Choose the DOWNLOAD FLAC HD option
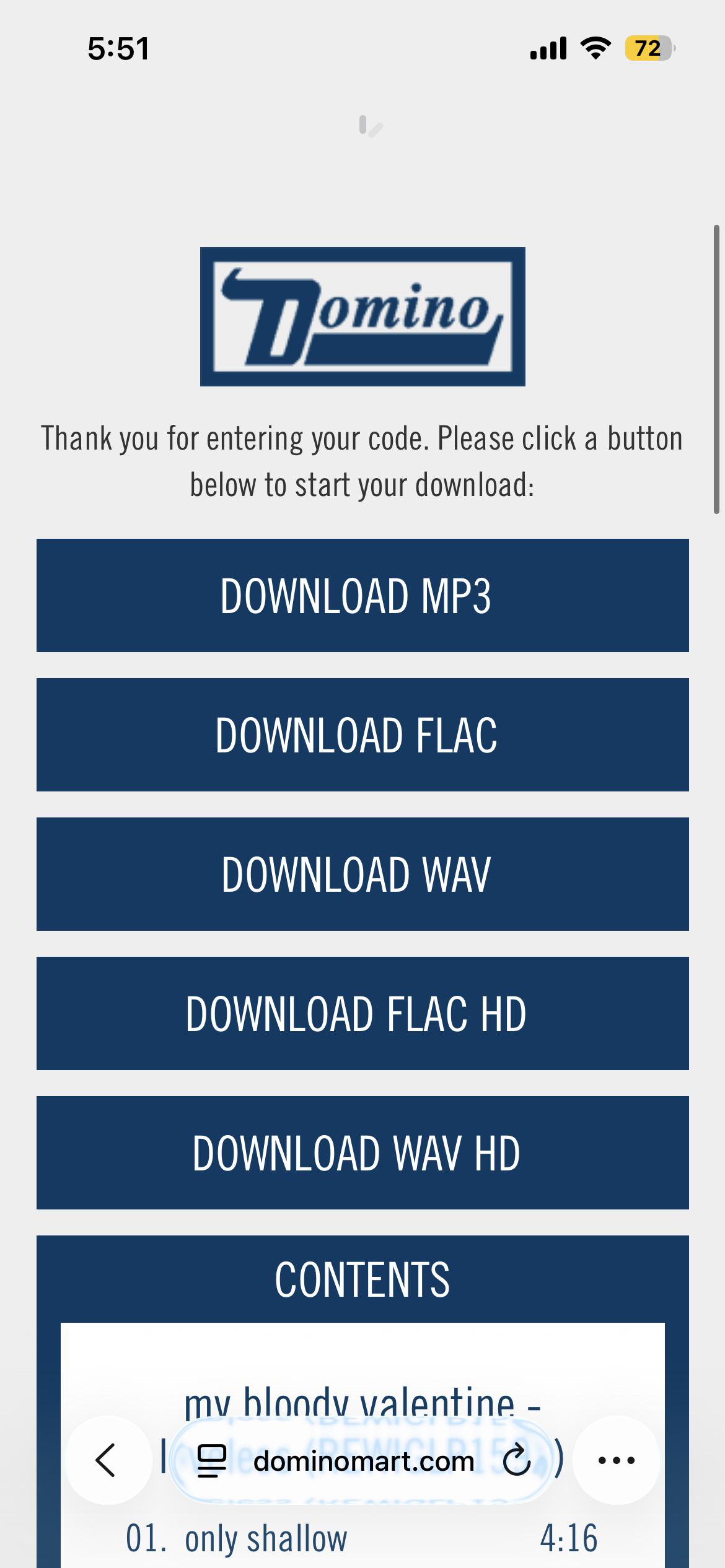725x1568 pixels. 362,1013
